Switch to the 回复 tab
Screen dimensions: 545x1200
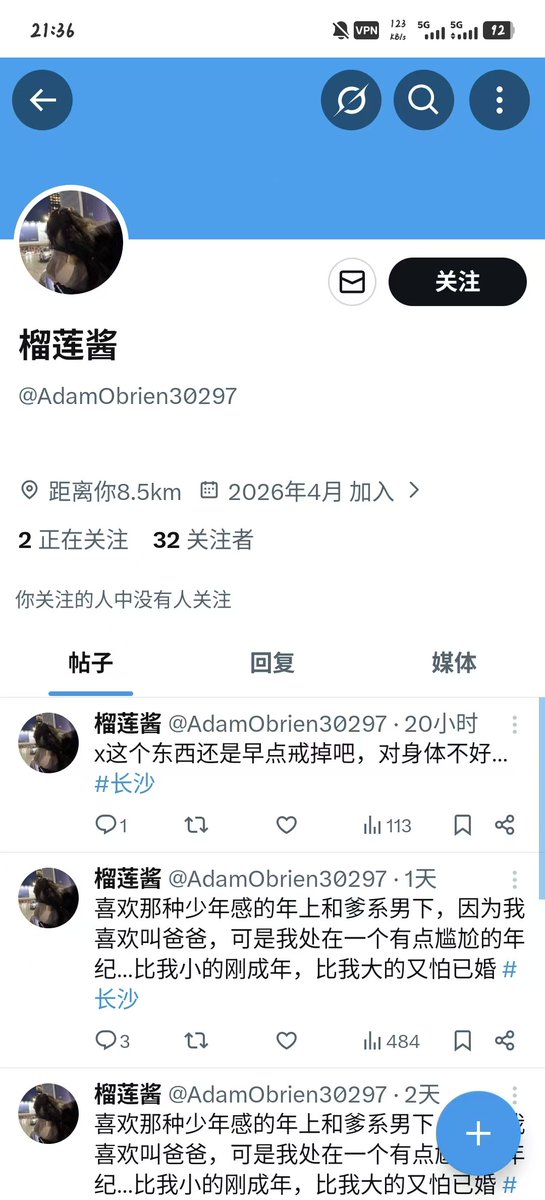click(272, 663)
